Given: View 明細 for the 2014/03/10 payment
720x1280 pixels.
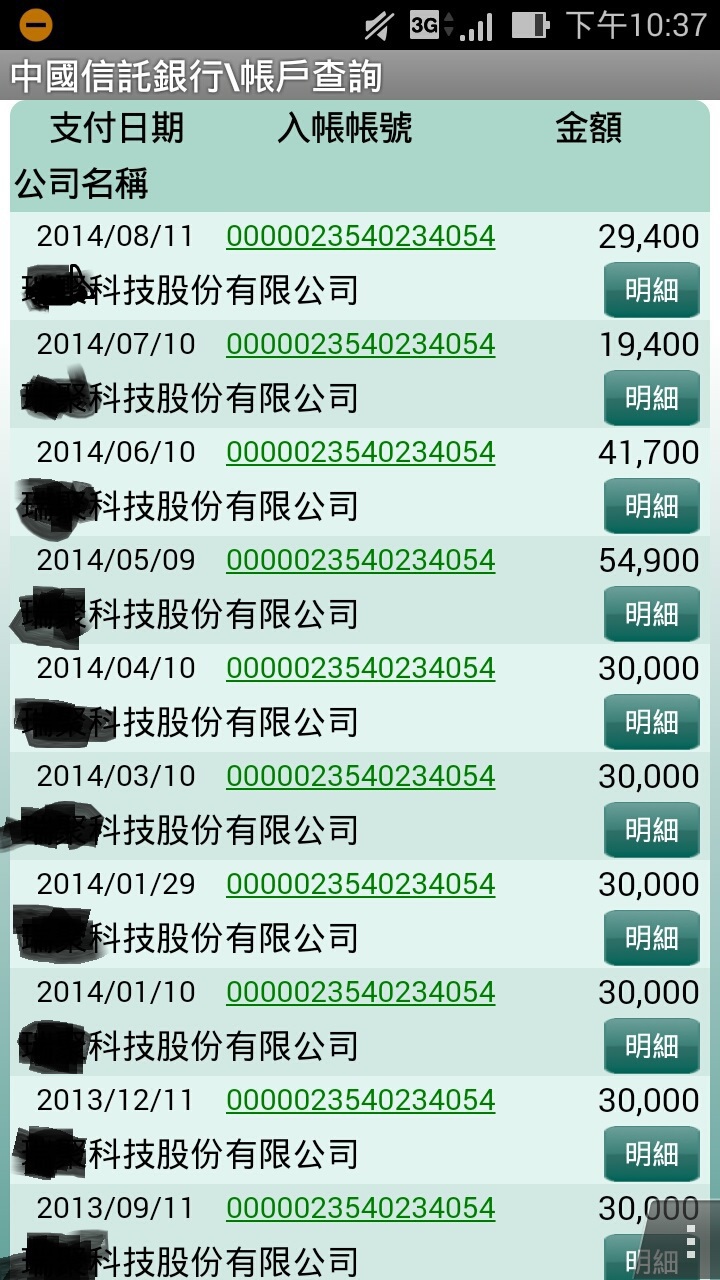Looking at the screenshot, I should 652,830.
